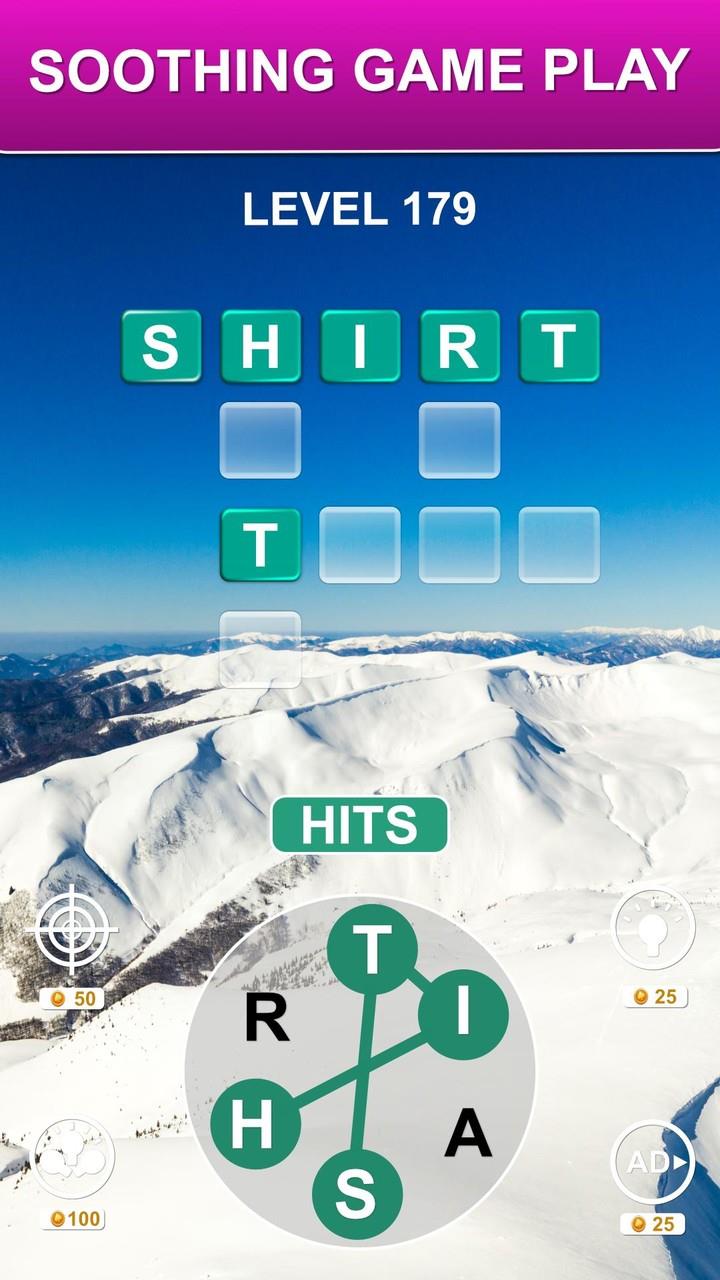
Task: Tap the letter T in the wheel
Action: [x=372, y=950]
